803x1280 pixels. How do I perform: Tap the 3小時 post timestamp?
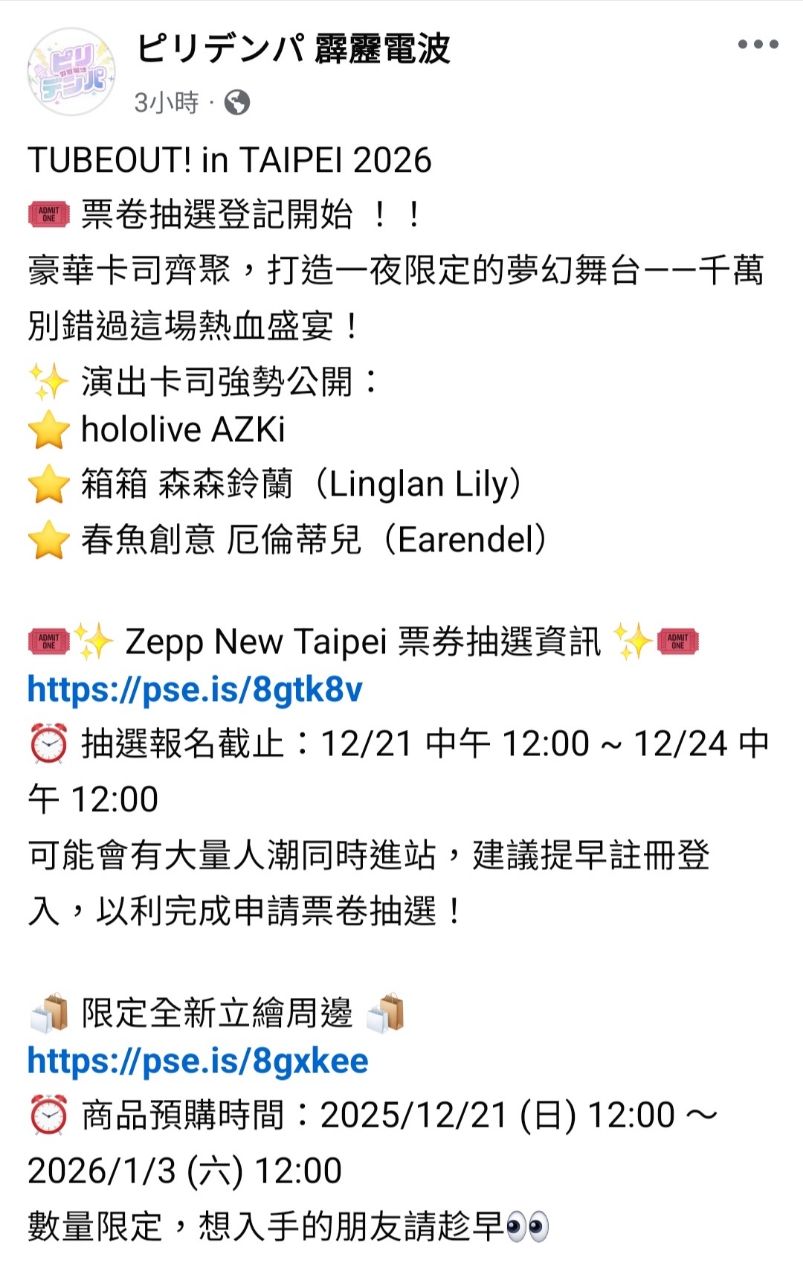tap(166, 102)
